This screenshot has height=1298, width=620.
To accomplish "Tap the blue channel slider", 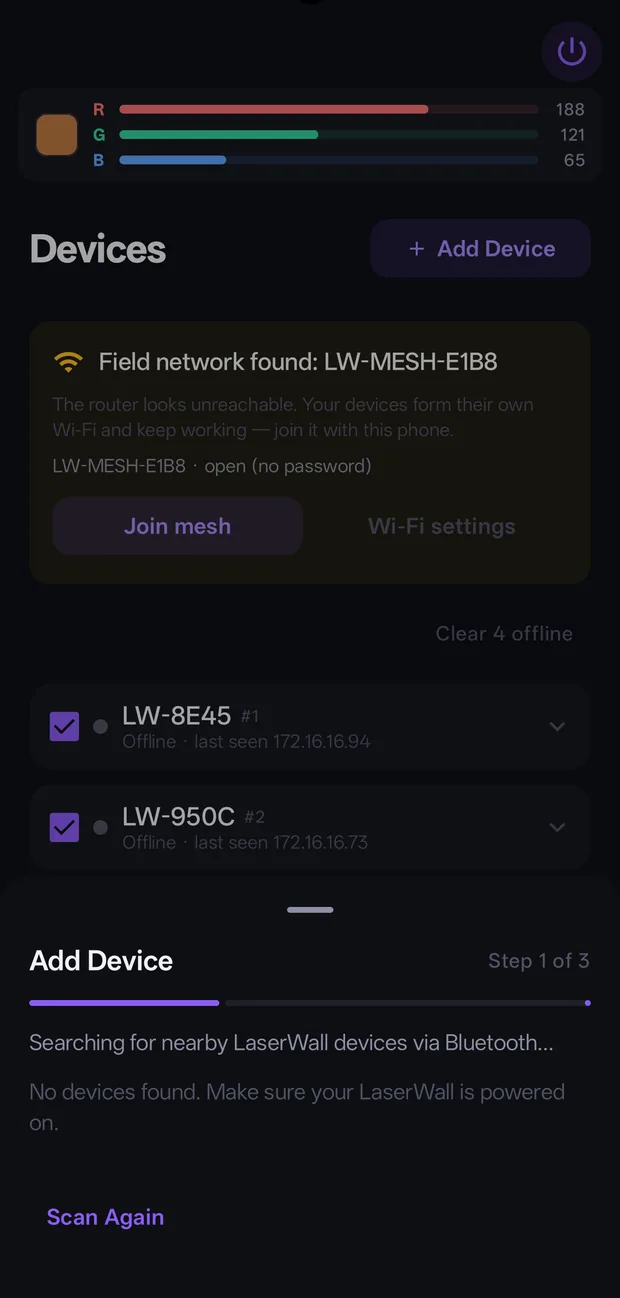I will tap(329, 160).
